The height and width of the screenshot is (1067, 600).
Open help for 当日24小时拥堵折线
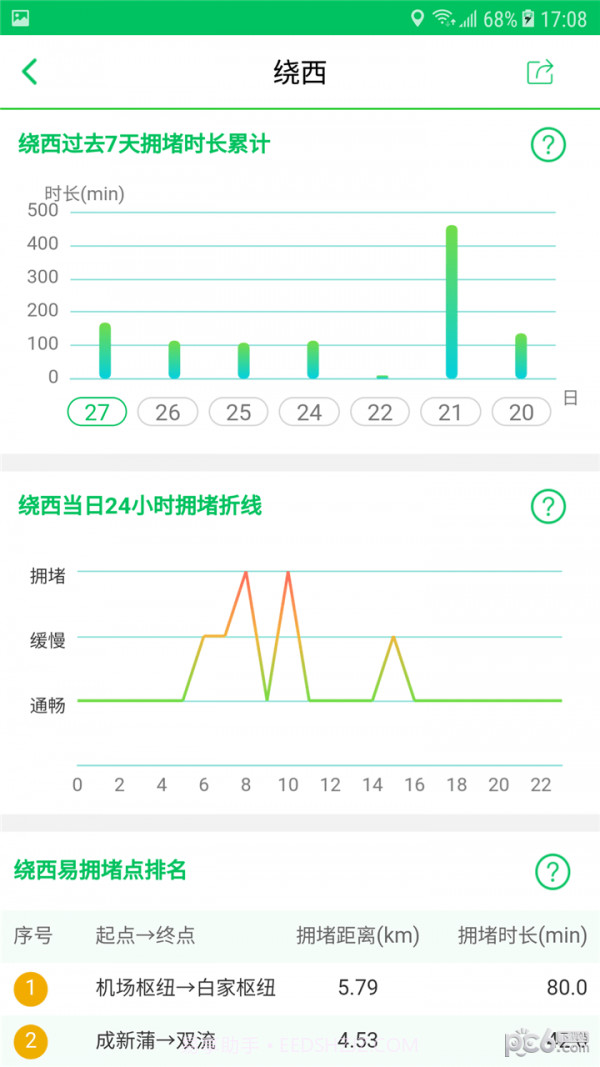click(x=548, y=506)
